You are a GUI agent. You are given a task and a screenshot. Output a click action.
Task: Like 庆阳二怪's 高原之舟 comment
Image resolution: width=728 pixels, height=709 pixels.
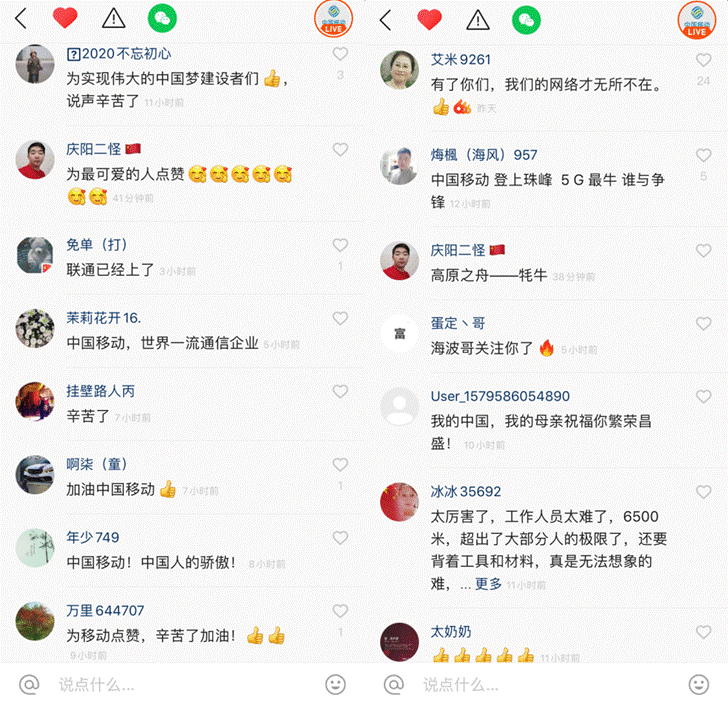(x=704, y=251)
